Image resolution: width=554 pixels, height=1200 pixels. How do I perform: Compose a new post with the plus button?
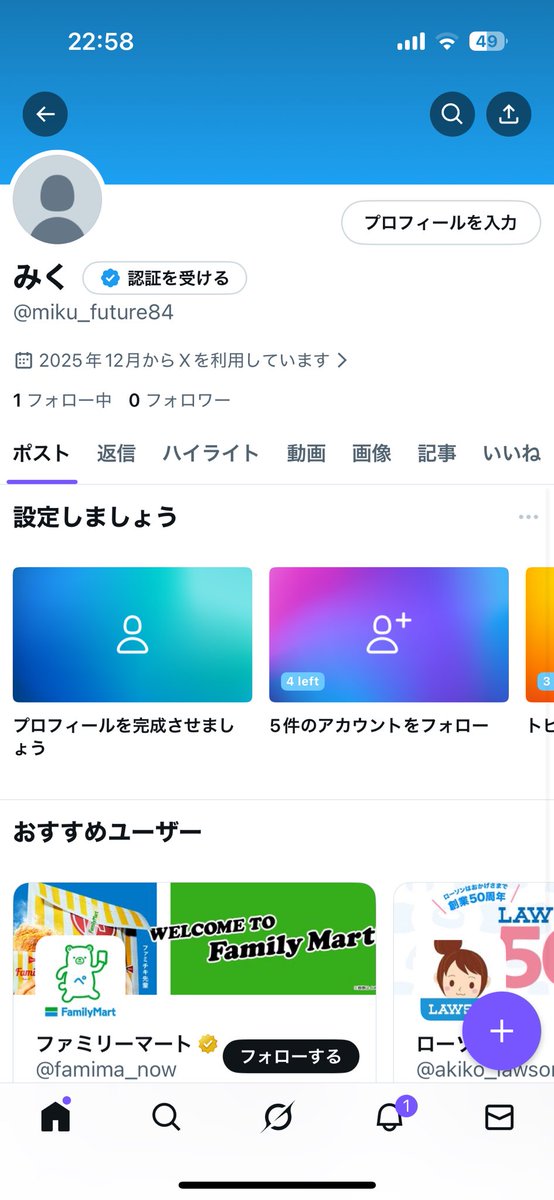(x=502, y=1032)
